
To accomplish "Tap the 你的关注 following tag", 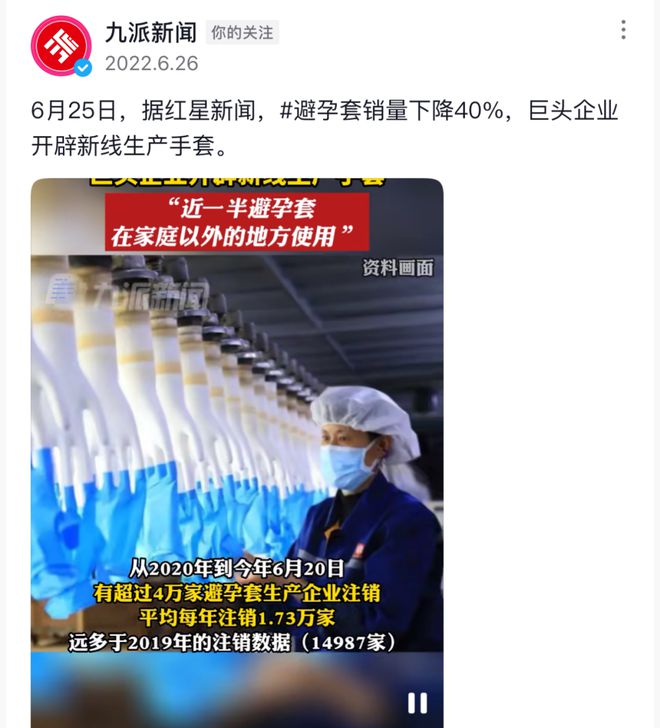I will click(x=242, y=33).
